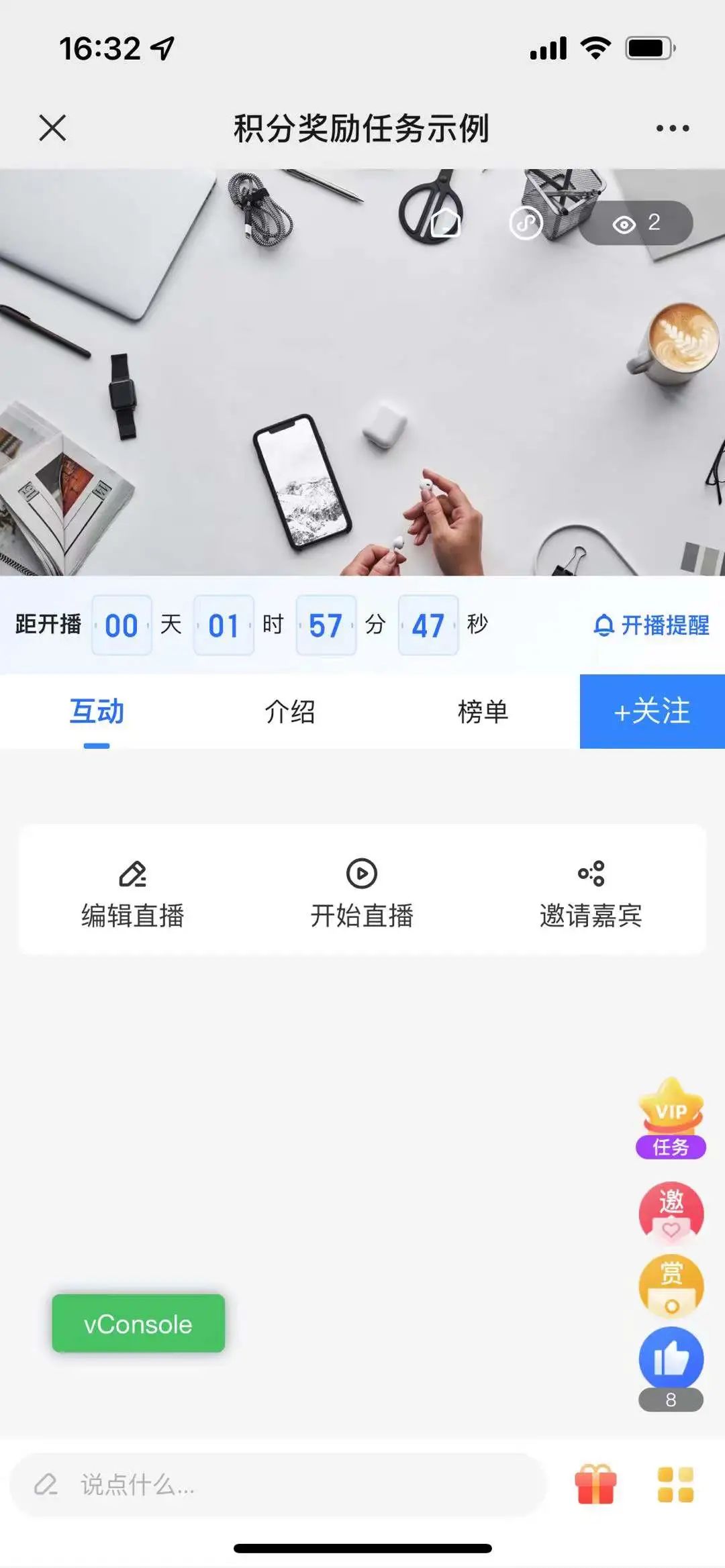The height and width of the screenshot is (1568, 725).
Task: Tap the red 邀 invite icon
Action: point(671,1210)
